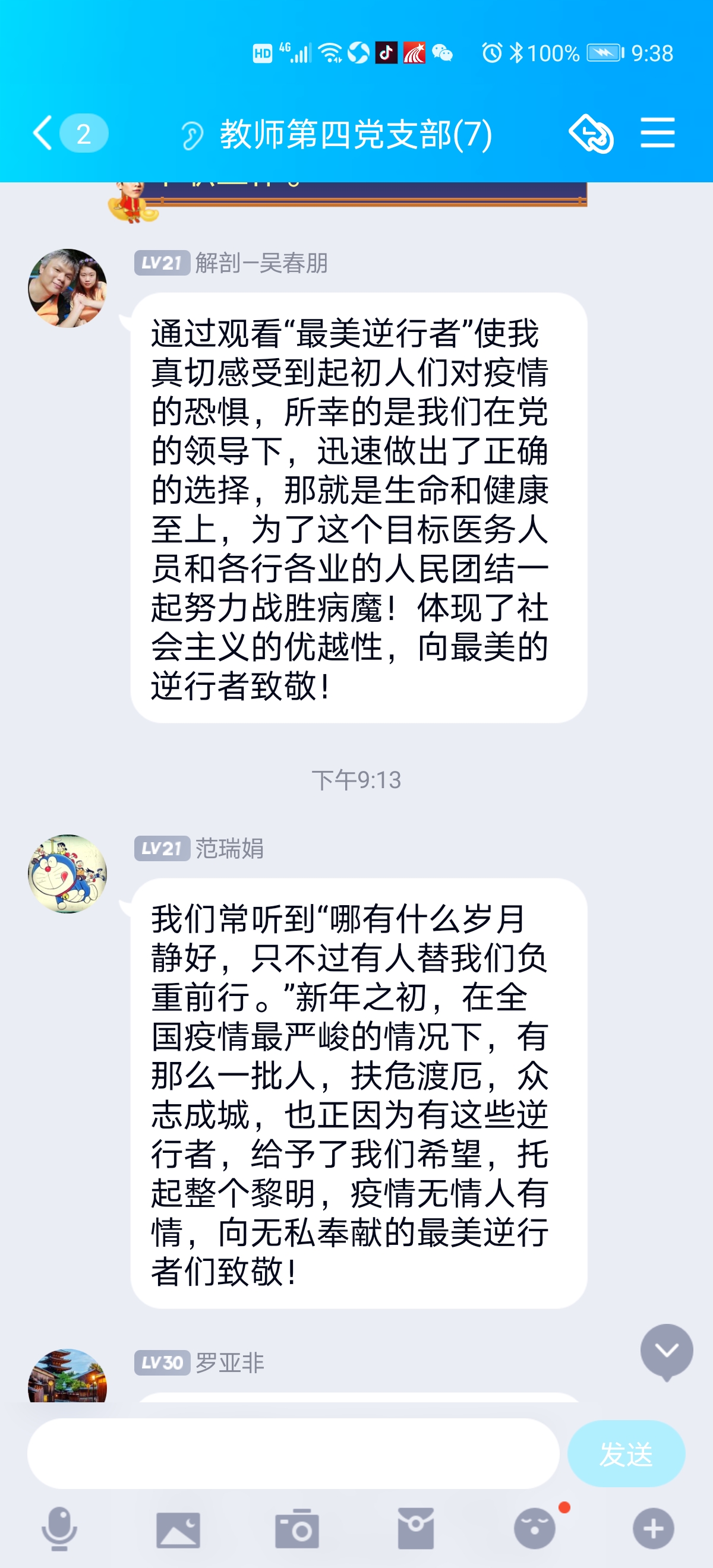
Task: Focus the message input box
Action: click(293, 1453)
